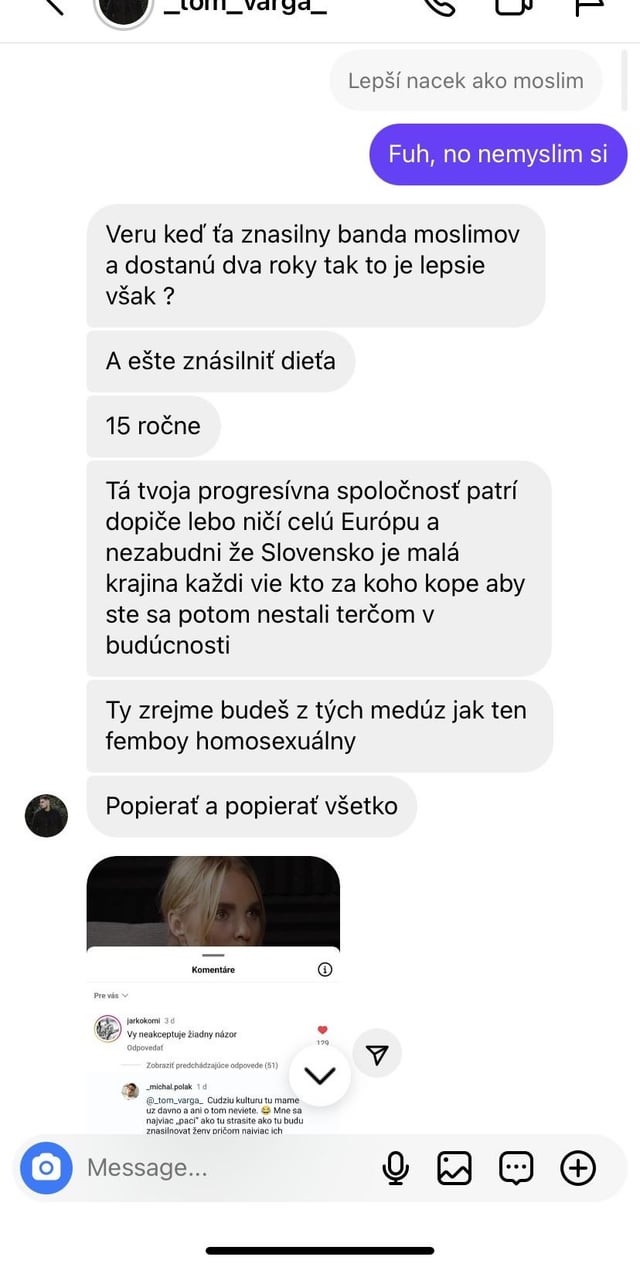Start a video call
The width and height of the screenshot is (640, 1267).
click(x=513, y=6)
